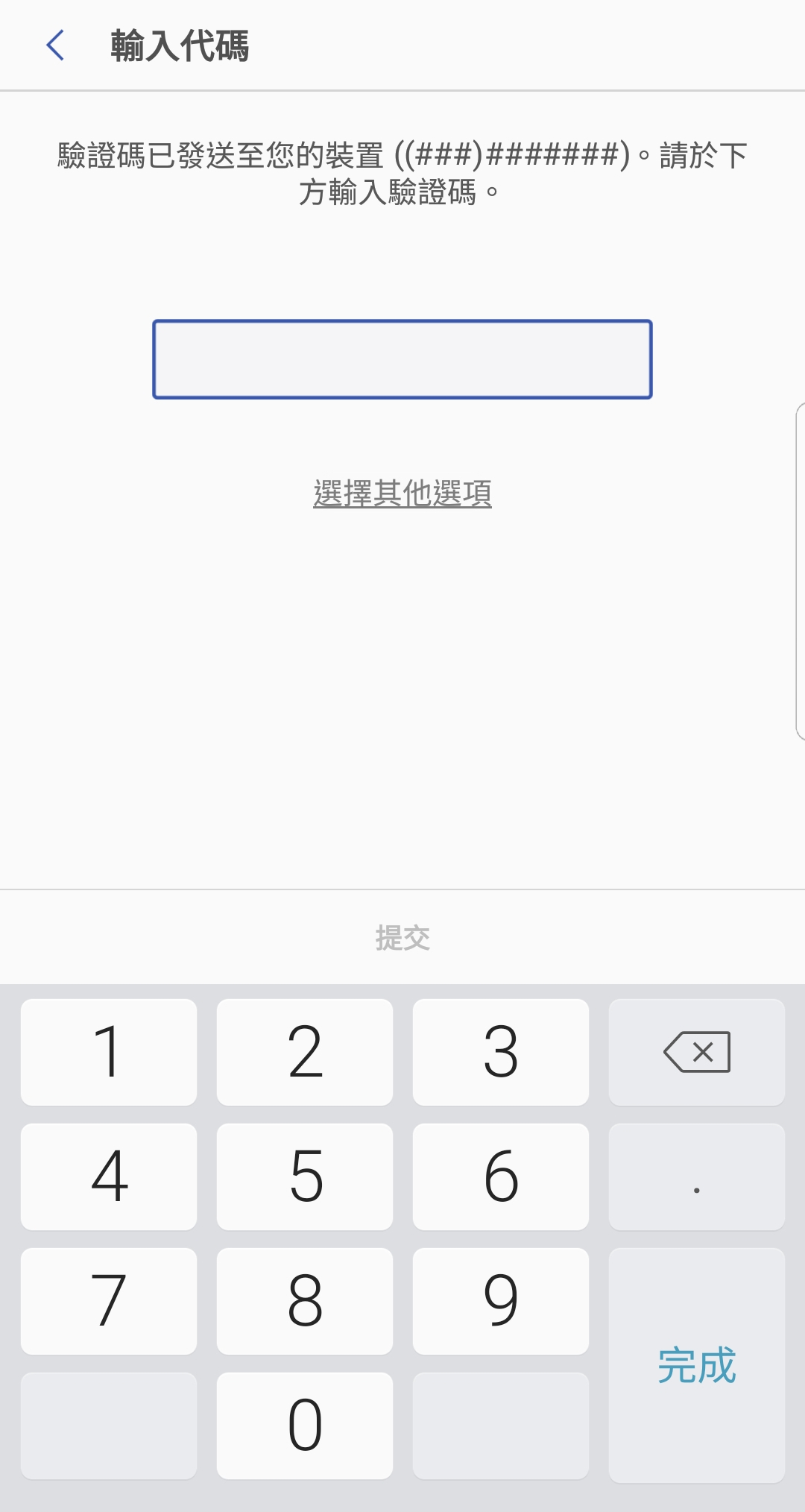Enter digit 0 on the keypad
This screenshot has height=1512, width=805.
click(305, 1426)
